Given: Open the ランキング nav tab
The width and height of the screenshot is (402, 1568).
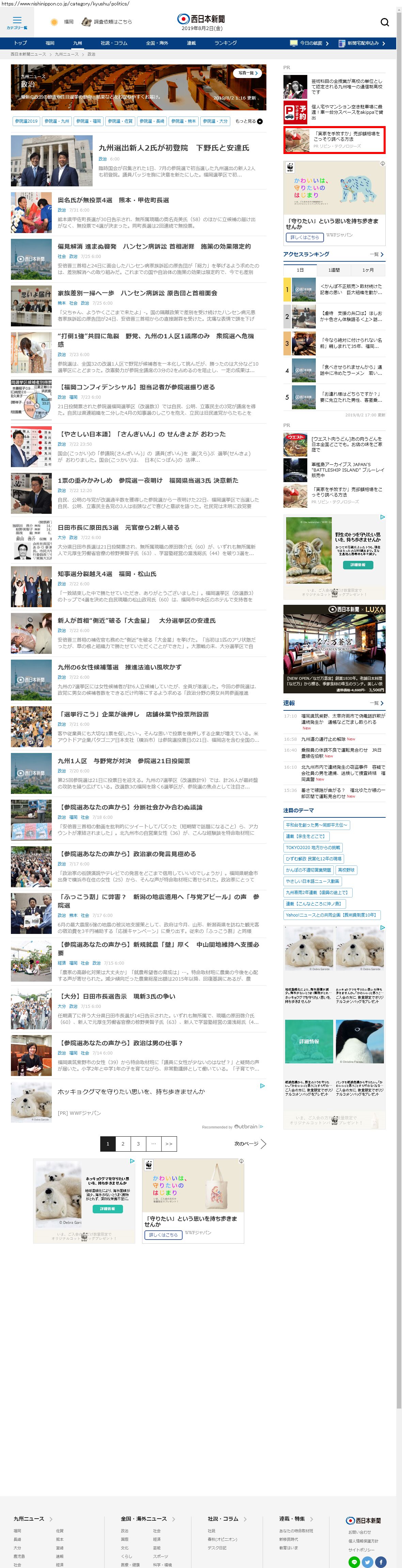Looking at the screenshot, I should [225, 43].
